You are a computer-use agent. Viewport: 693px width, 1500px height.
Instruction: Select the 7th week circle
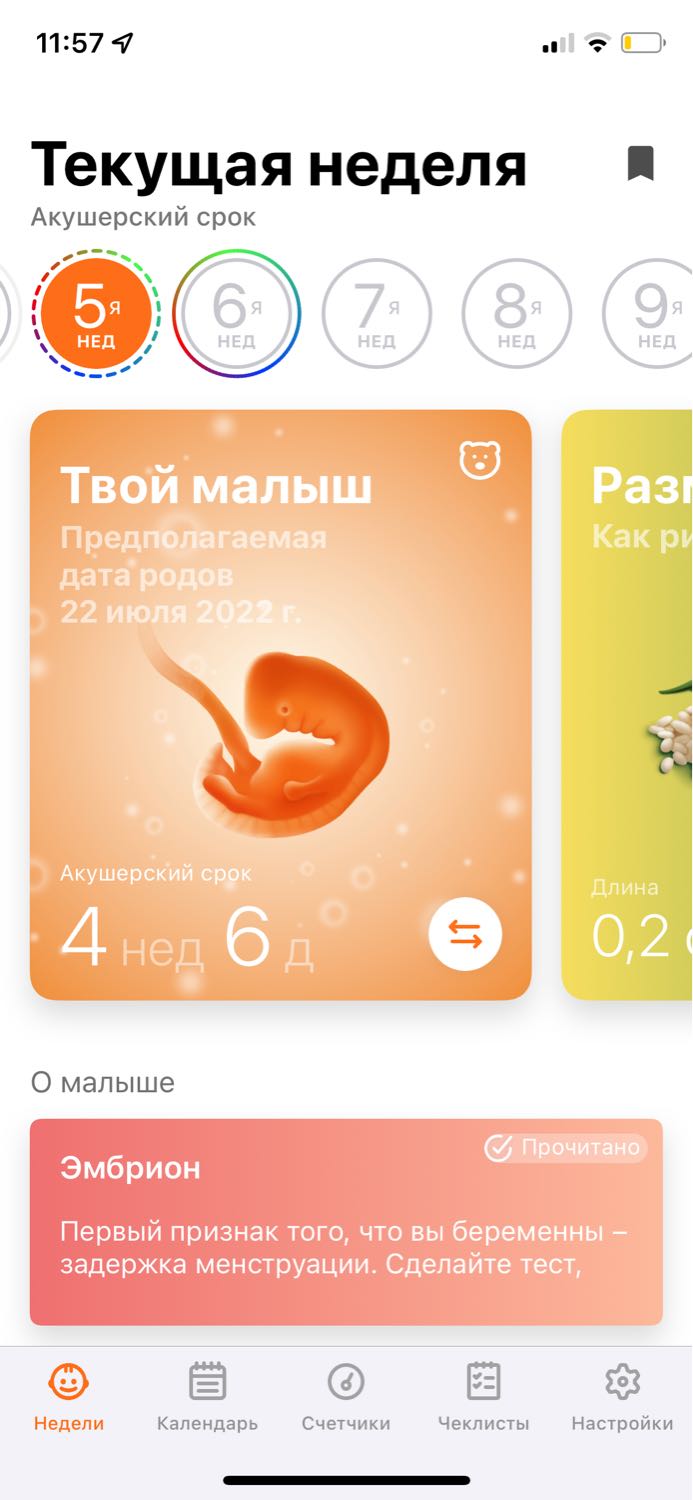(x=377, y=313)
